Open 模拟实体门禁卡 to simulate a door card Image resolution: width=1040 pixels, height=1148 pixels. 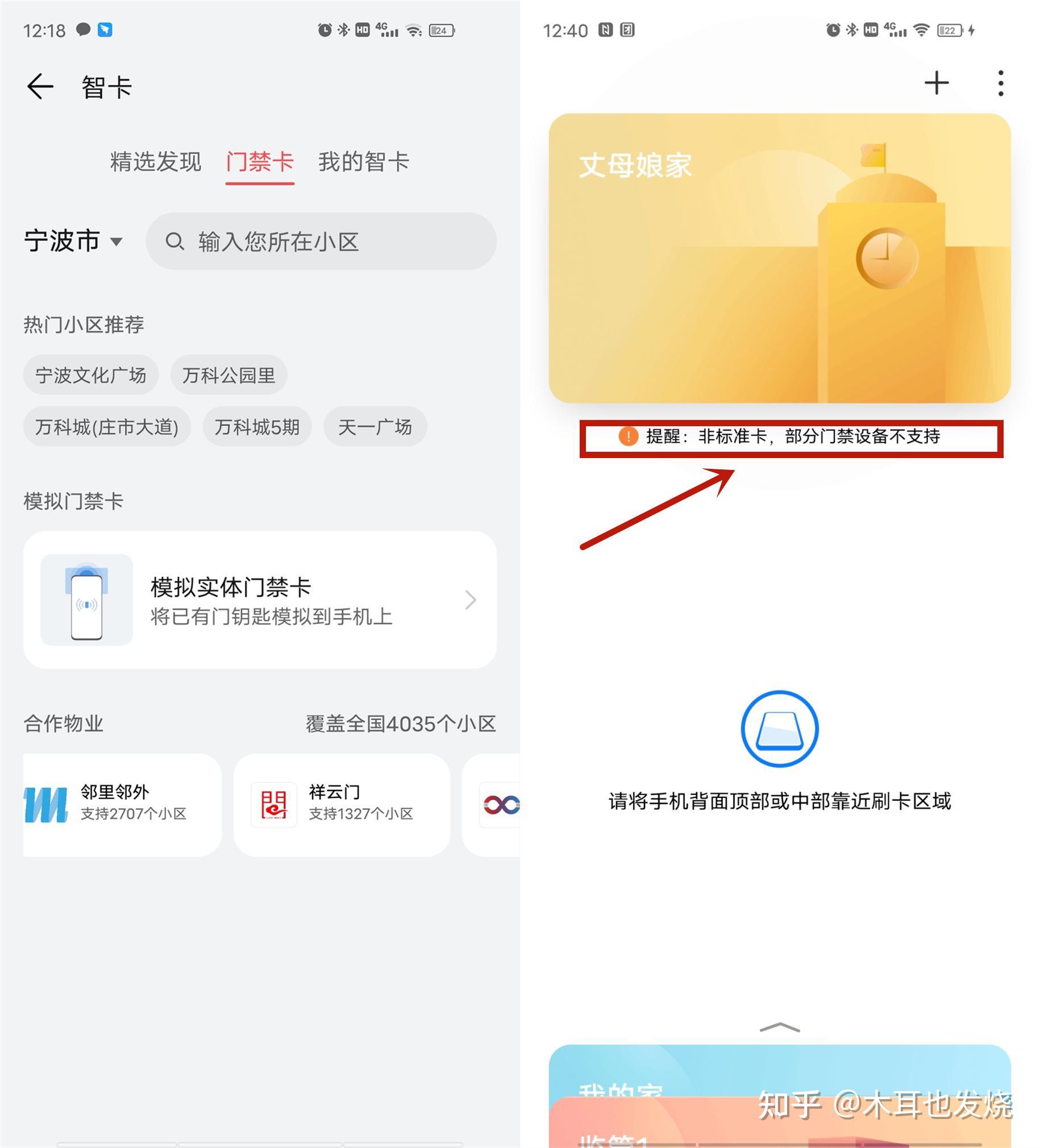[260, 600]
